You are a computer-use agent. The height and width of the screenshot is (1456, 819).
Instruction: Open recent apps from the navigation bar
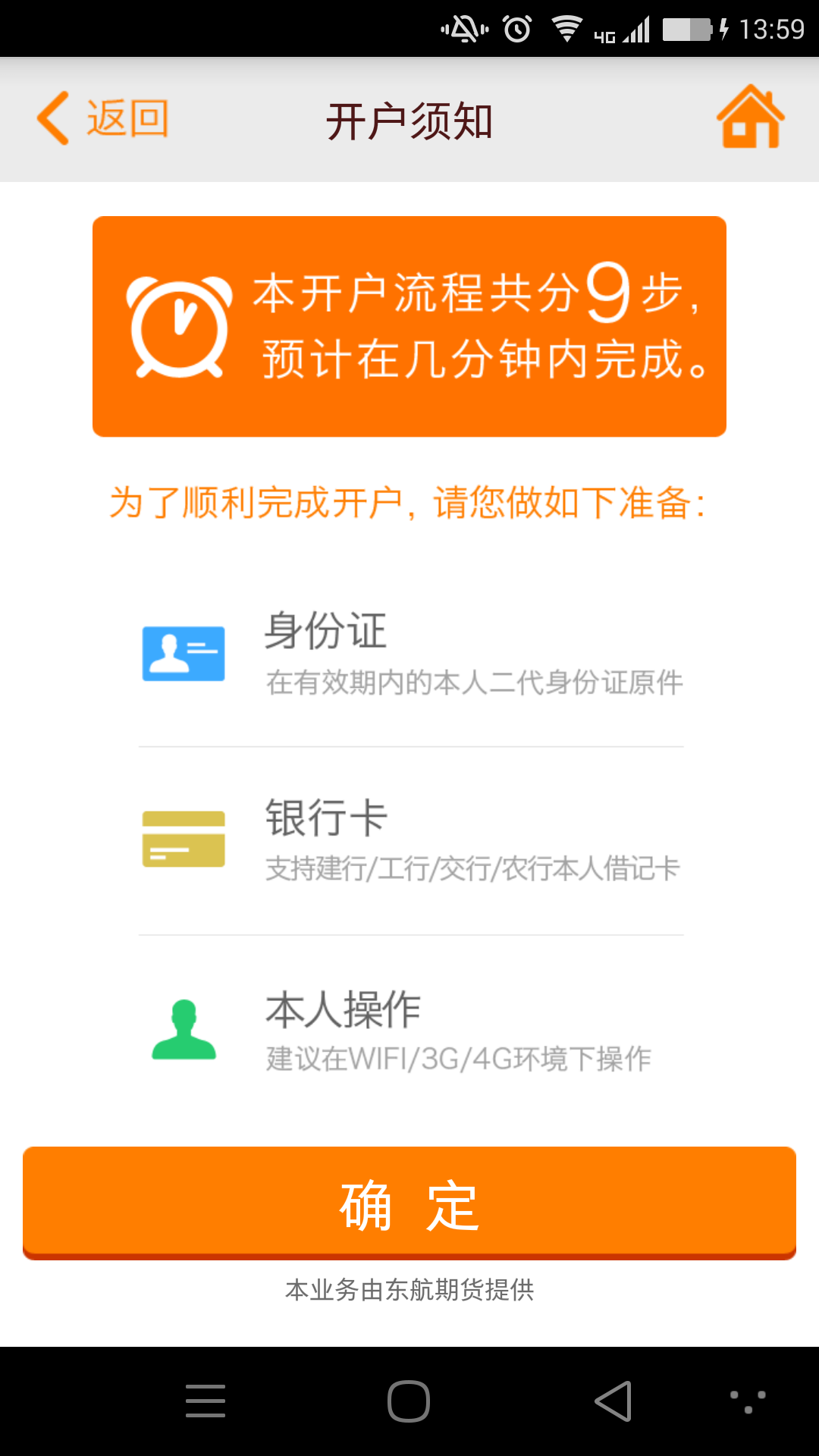(x=206, y=1401)
